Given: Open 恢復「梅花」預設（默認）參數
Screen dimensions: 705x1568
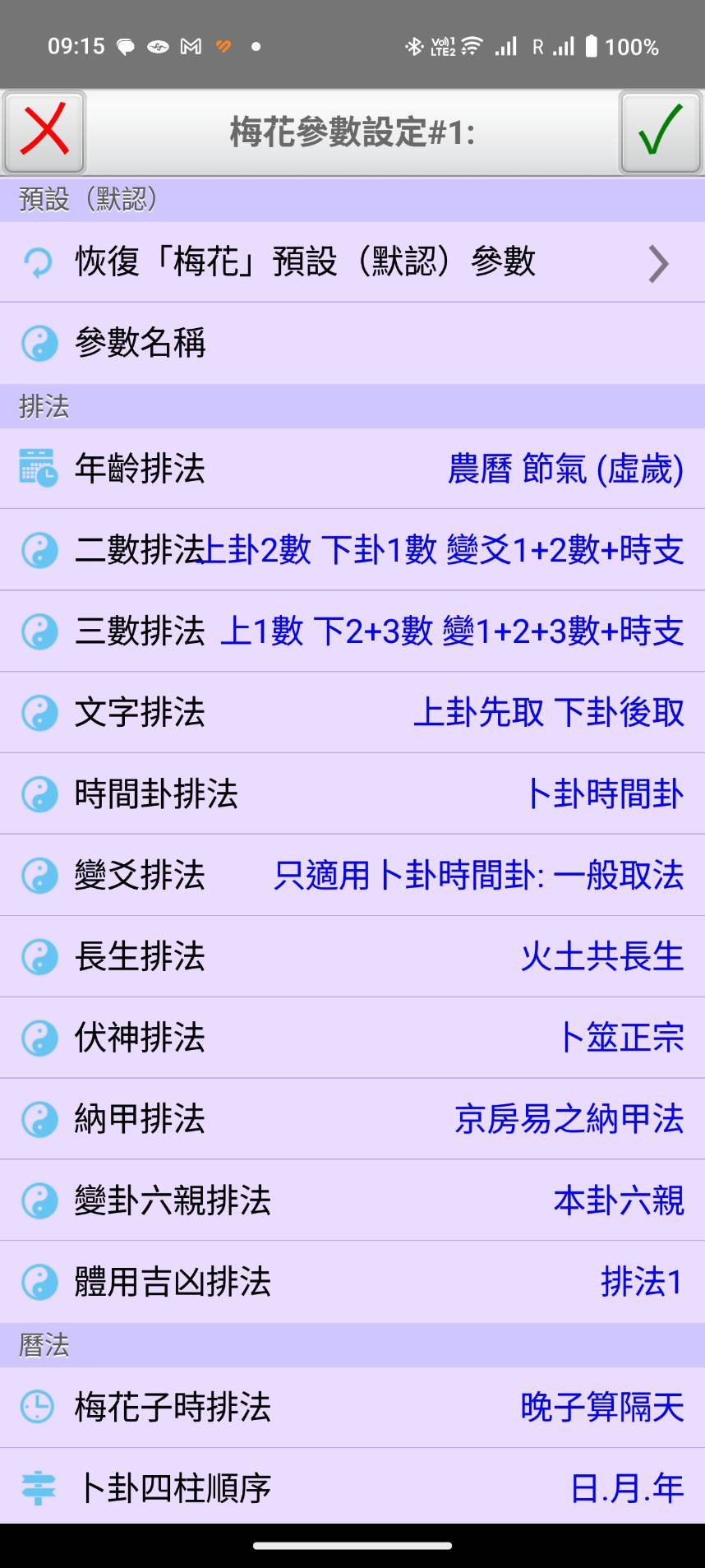Looking at the screenshot, I should [x=352, y=262].
